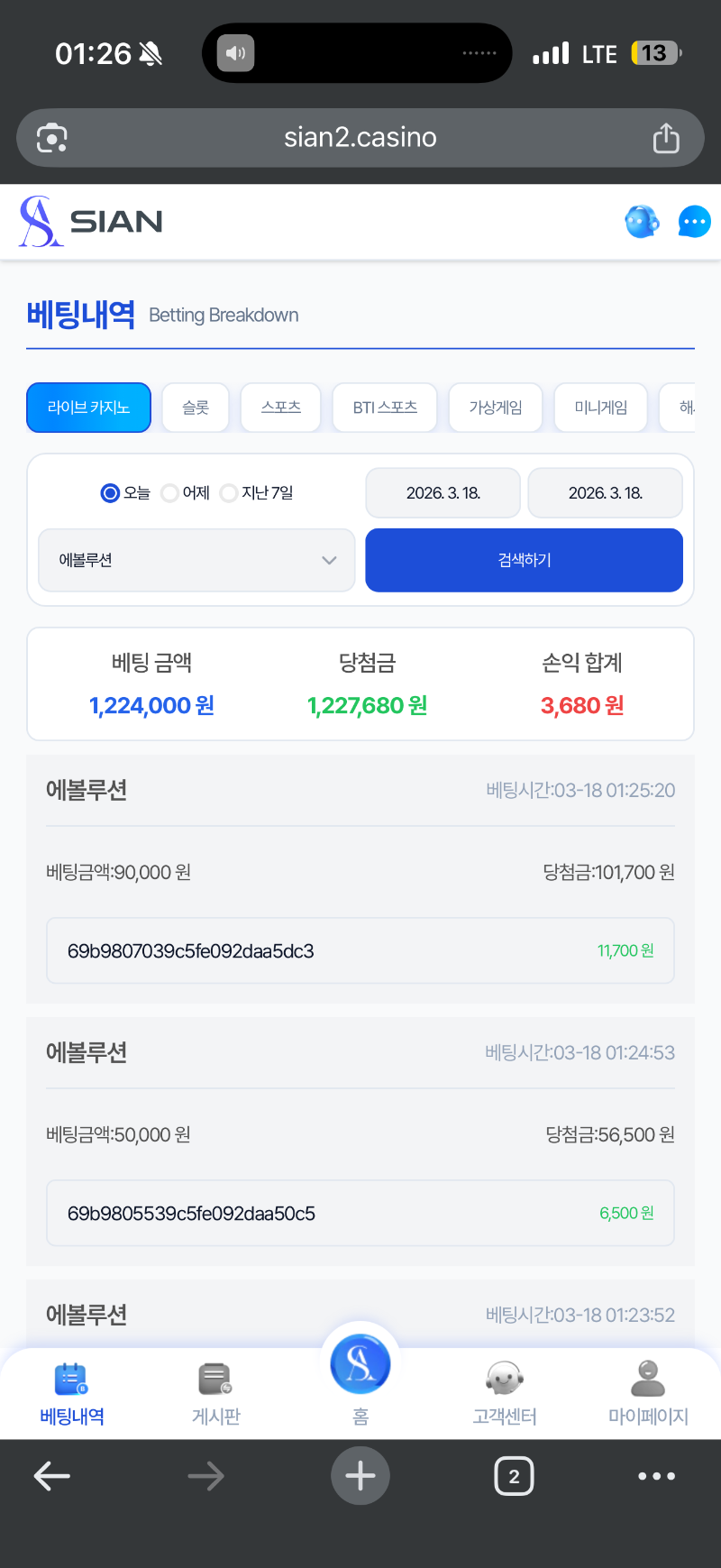Share this page from the address bar
This screenshot has height=1568, width=721.
(x=666, y=138)
